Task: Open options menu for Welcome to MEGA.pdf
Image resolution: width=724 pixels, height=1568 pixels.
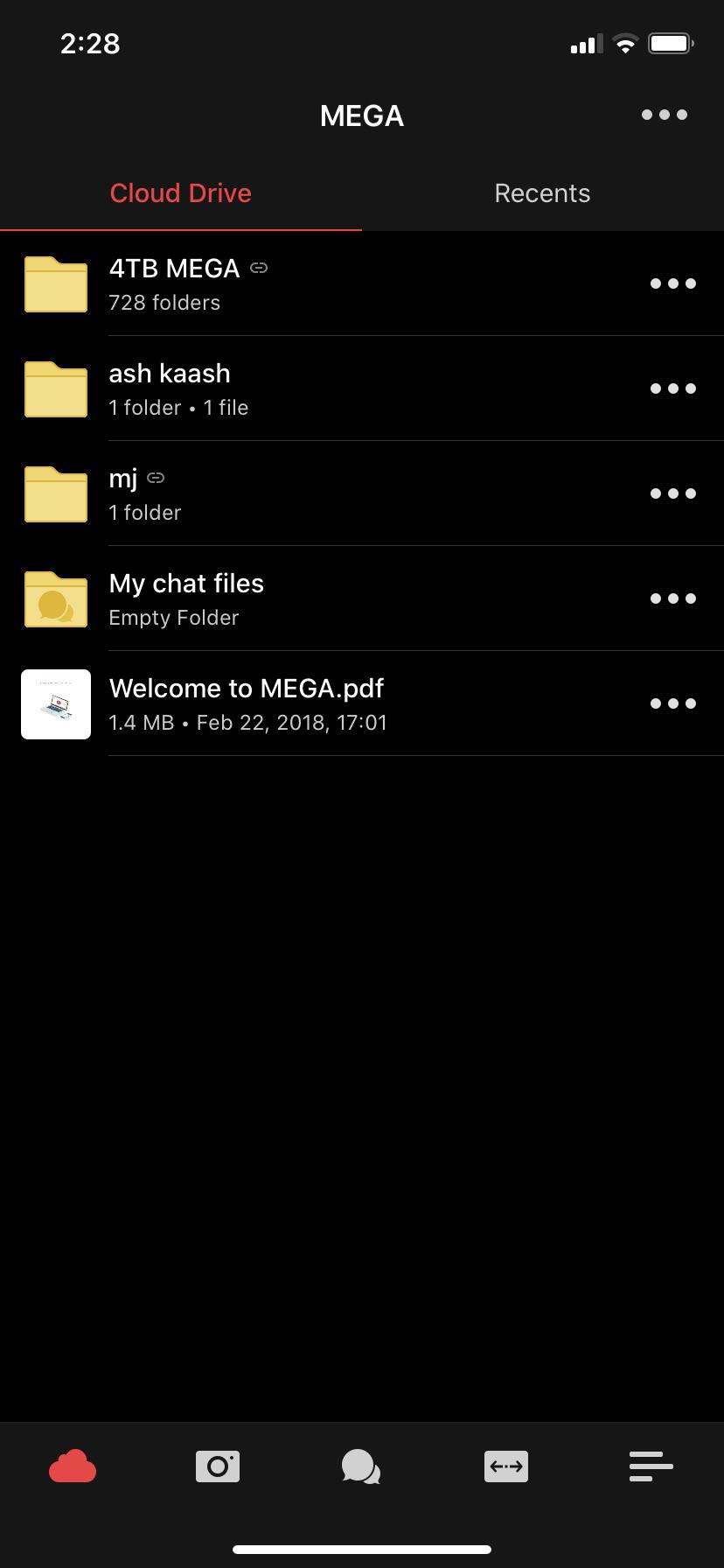Action: [x=673, y=703]
